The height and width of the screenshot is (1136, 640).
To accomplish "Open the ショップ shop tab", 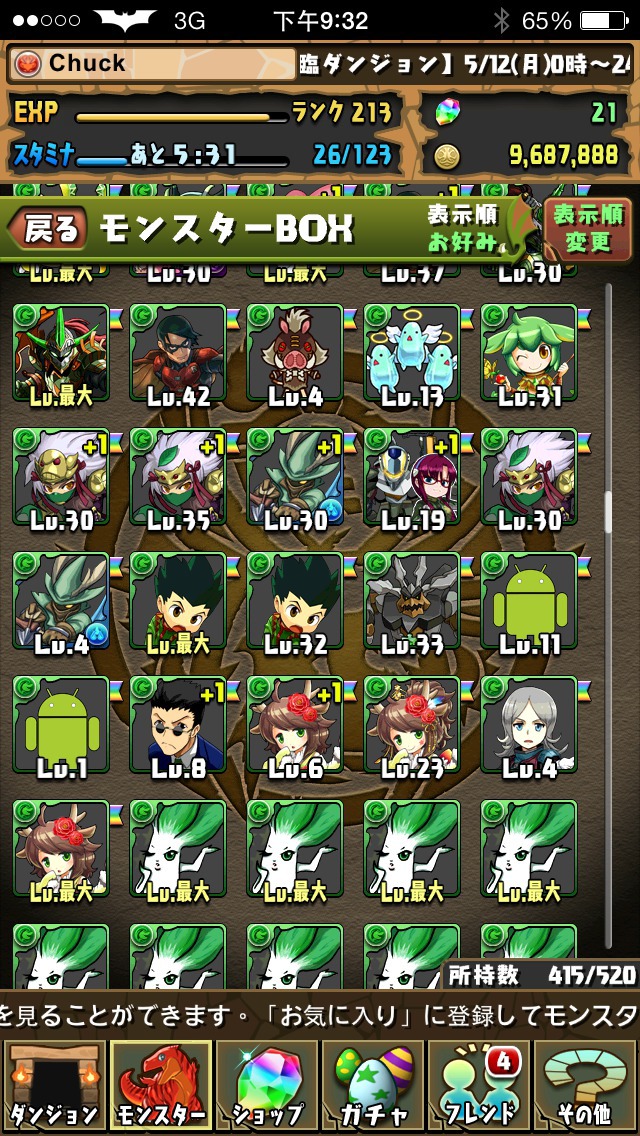I will click(x=267, y=1086).
